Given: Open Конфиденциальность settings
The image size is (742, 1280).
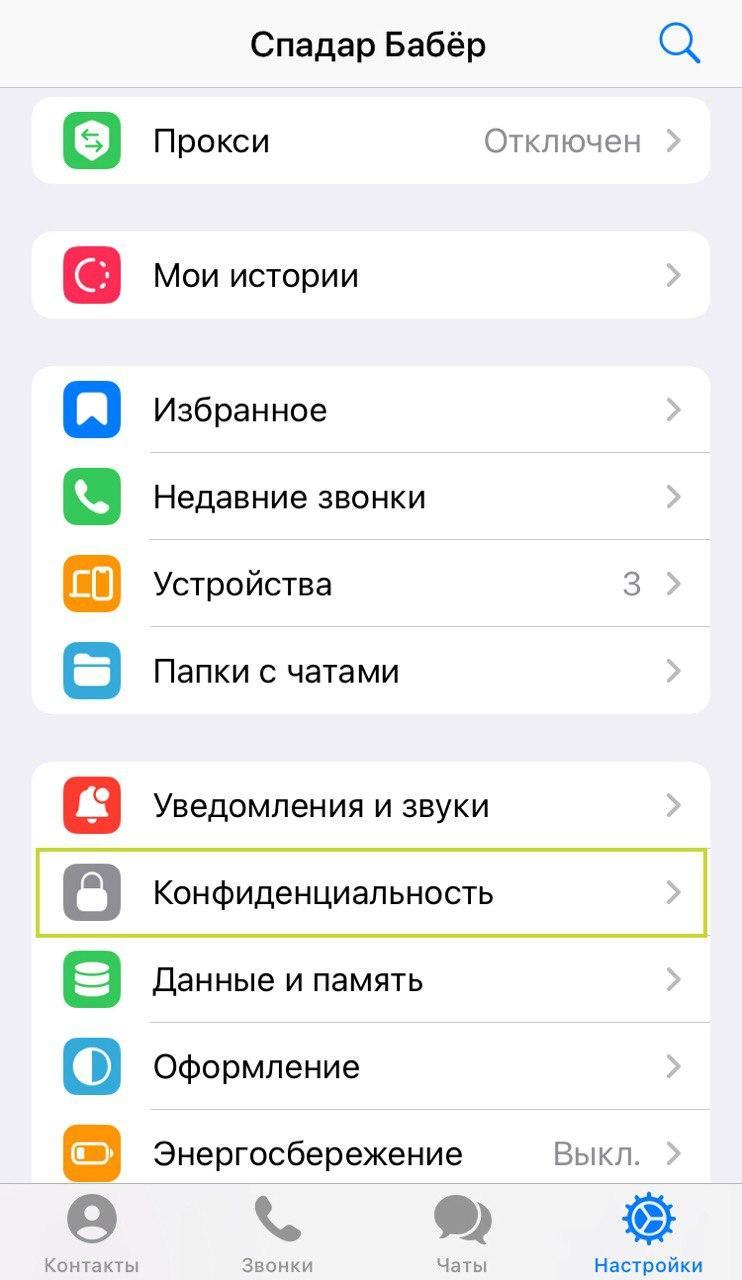Looking at the screenshot, I should pyautogui.click(x=371, y=892).
